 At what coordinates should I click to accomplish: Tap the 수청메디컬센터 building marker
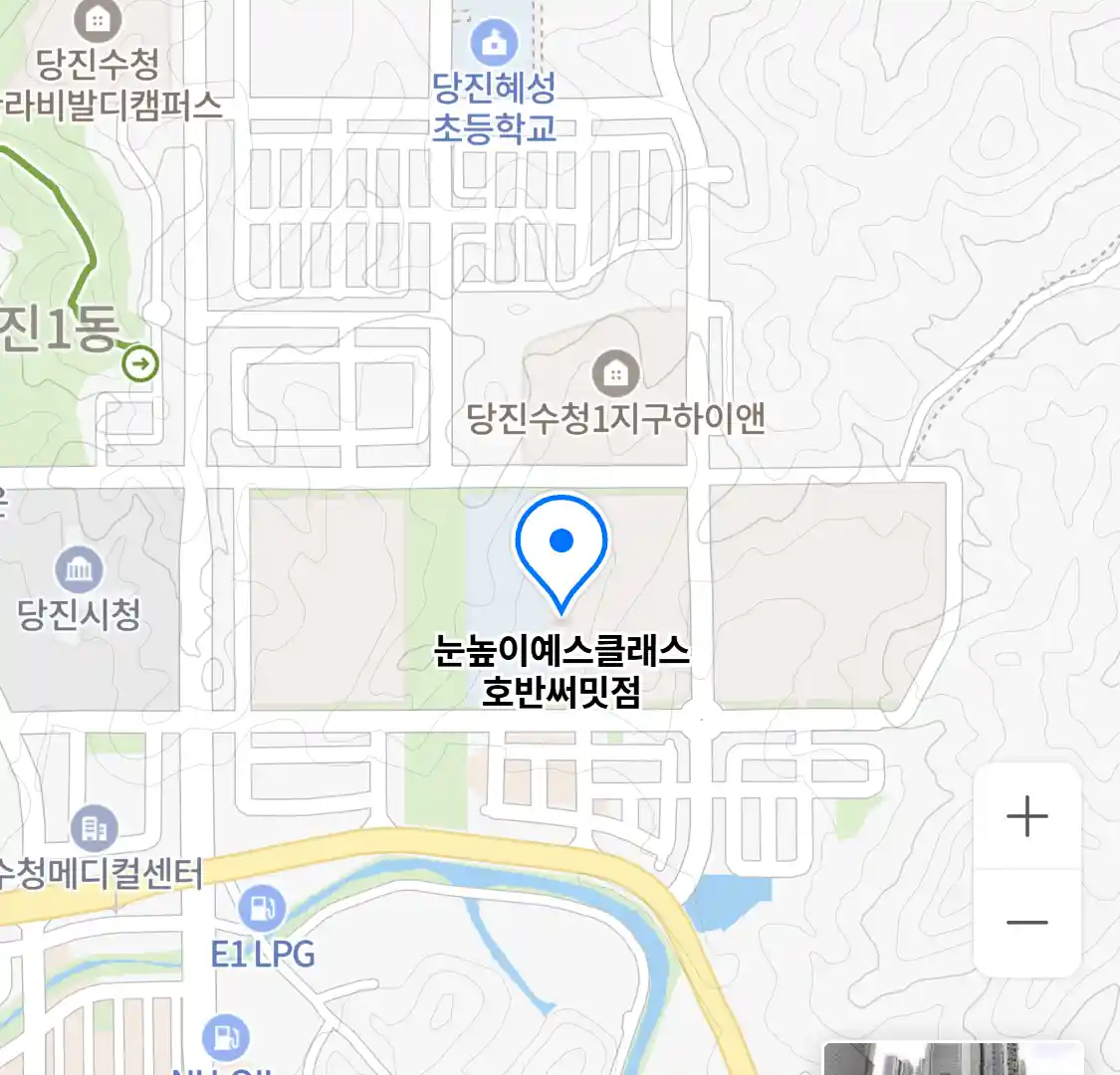(95, 828)
